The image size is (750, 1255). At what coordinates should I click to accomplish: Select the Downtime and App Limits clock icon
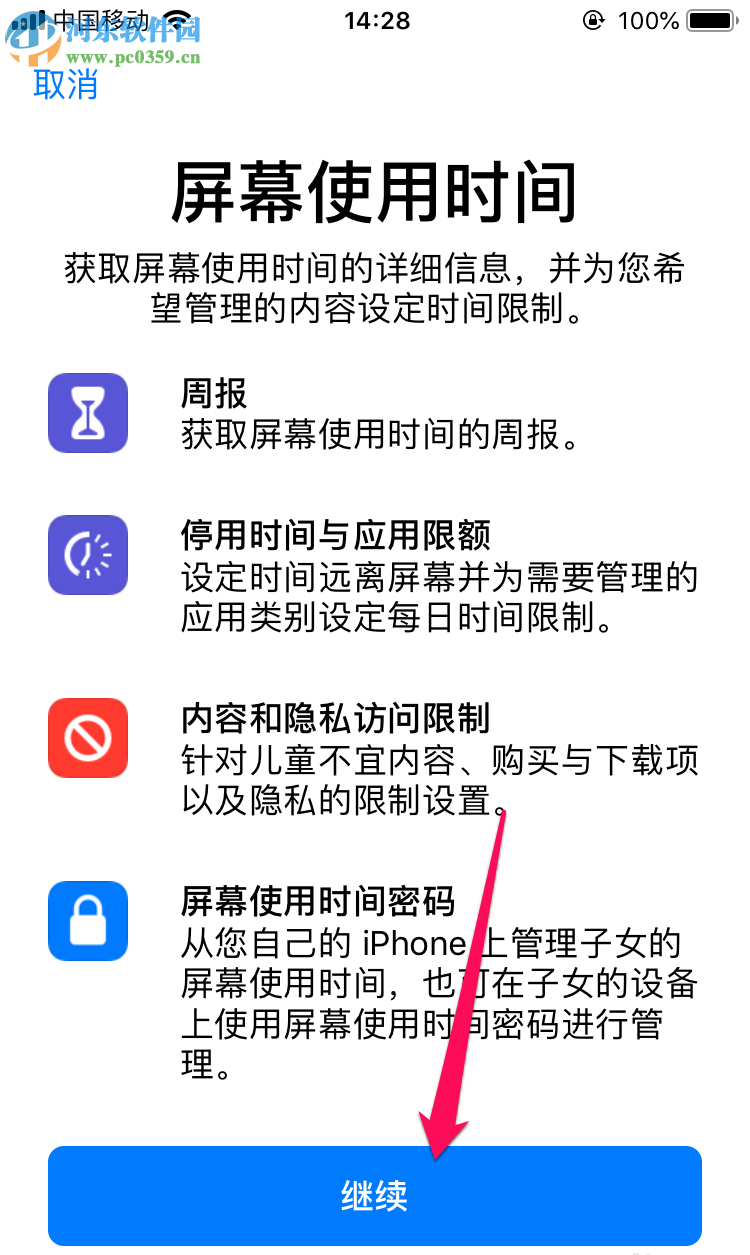(x=88, y=556)
